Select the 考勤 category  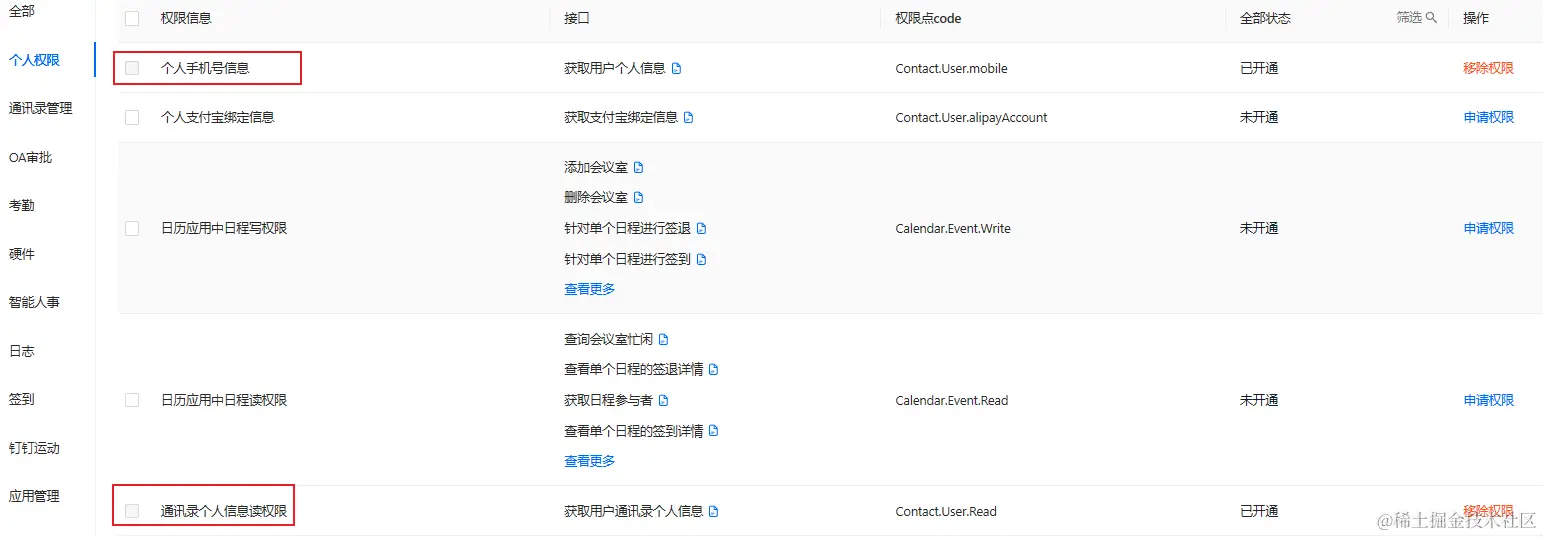click(22, 205)
